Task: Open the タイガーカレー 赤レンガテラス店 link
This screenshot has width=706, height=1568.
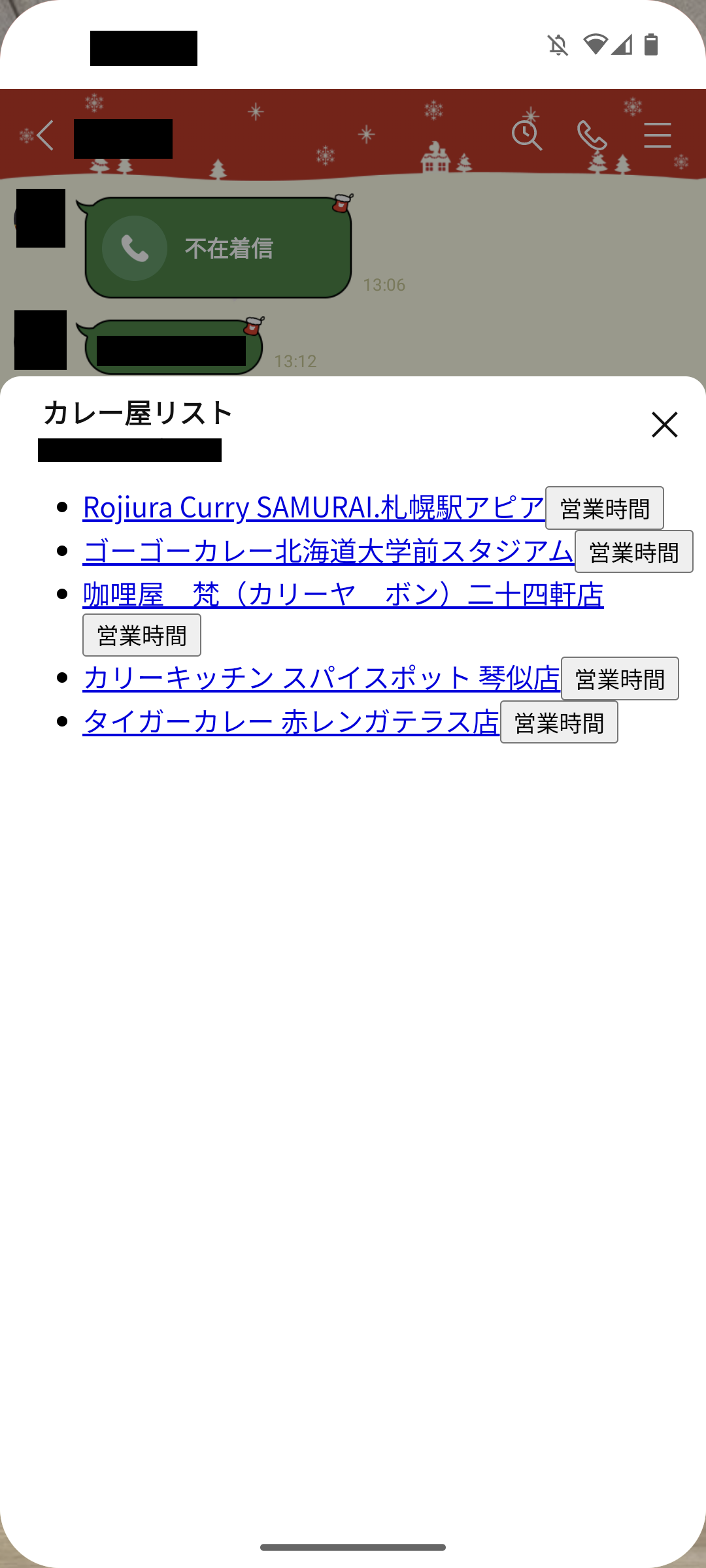Action: coord(291,722)
